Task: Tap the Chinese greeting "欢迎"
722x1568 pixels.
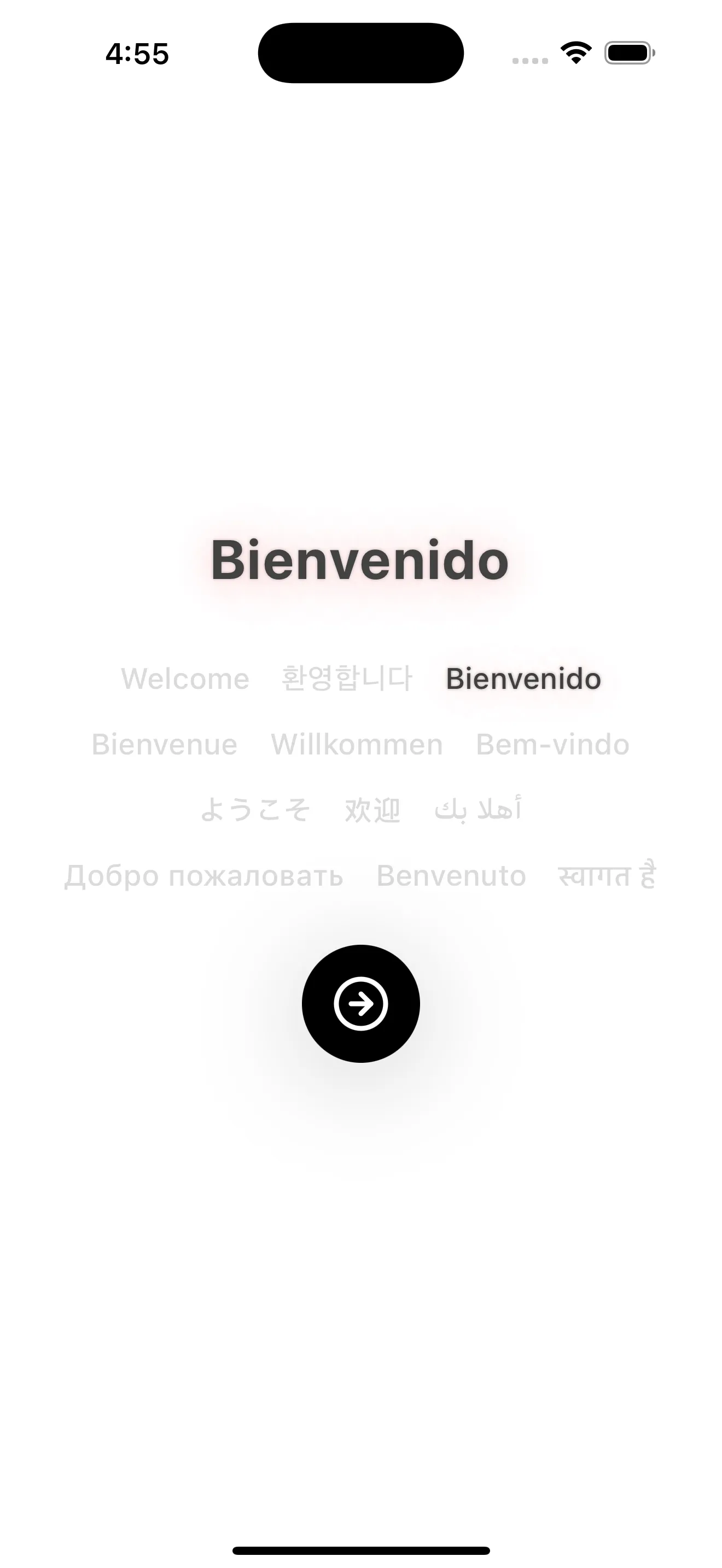Action: tap(372, 810)
